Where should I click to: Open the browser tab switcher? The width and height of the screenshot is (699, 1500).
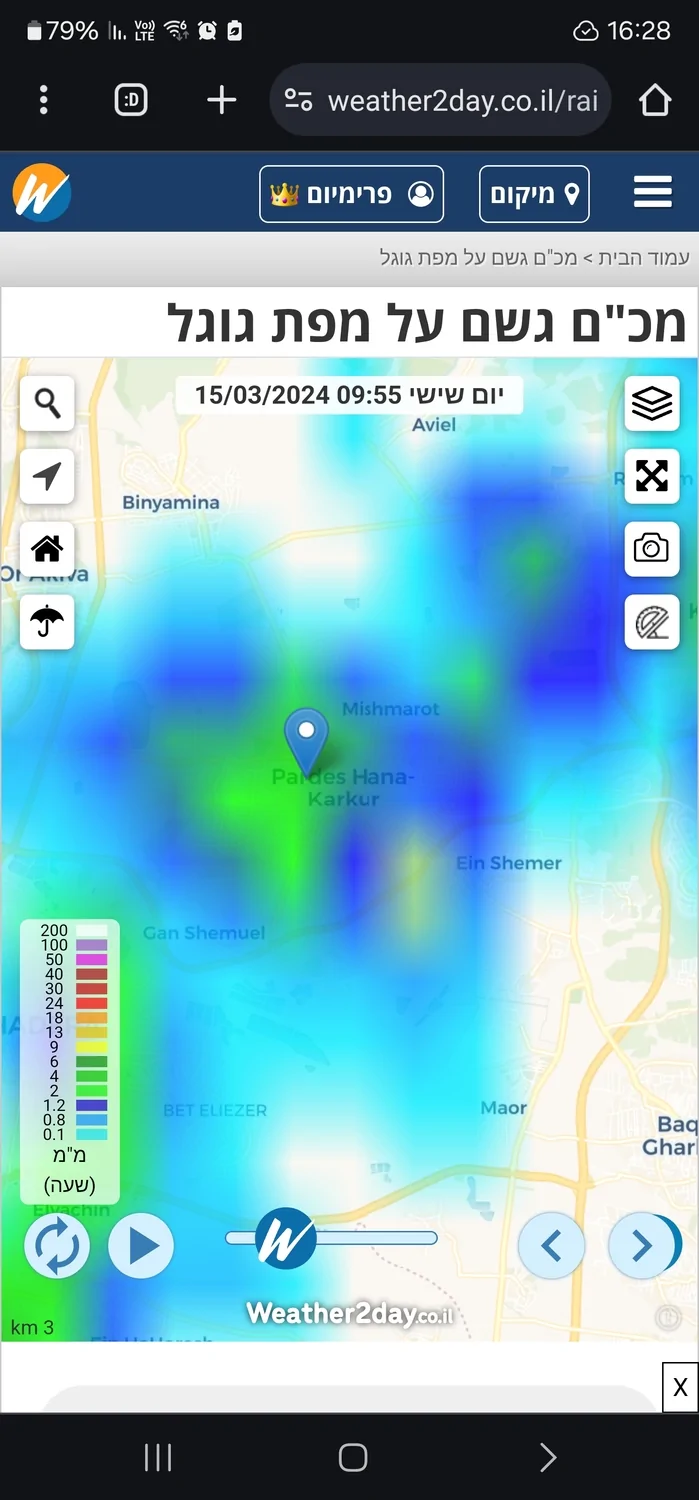point(131,100)
